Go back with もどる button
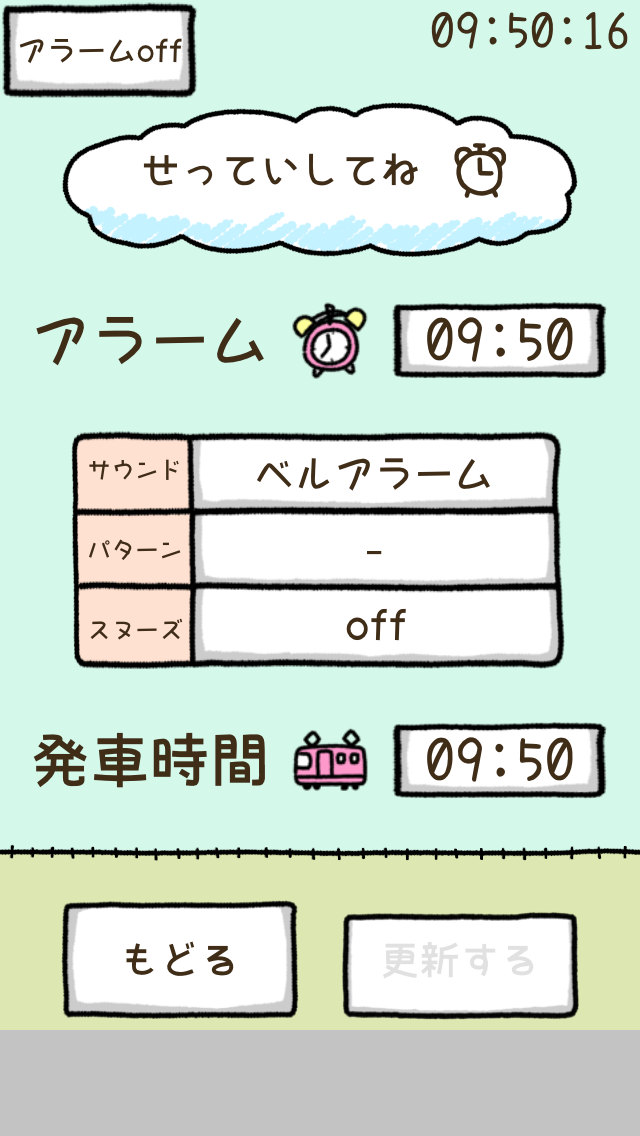 (x=180, y=958)
